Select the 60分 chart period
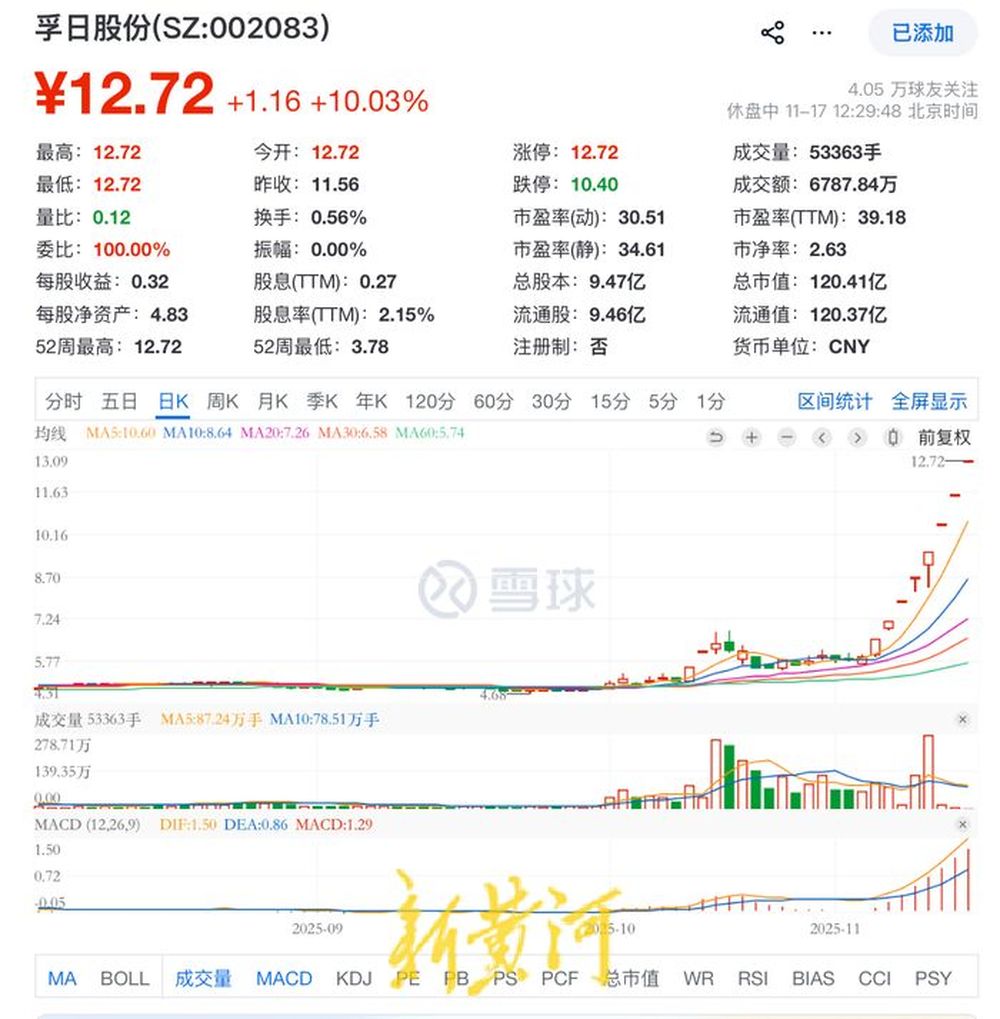The height and width of the screenshot is (1019, 1000). coord(492,402)
